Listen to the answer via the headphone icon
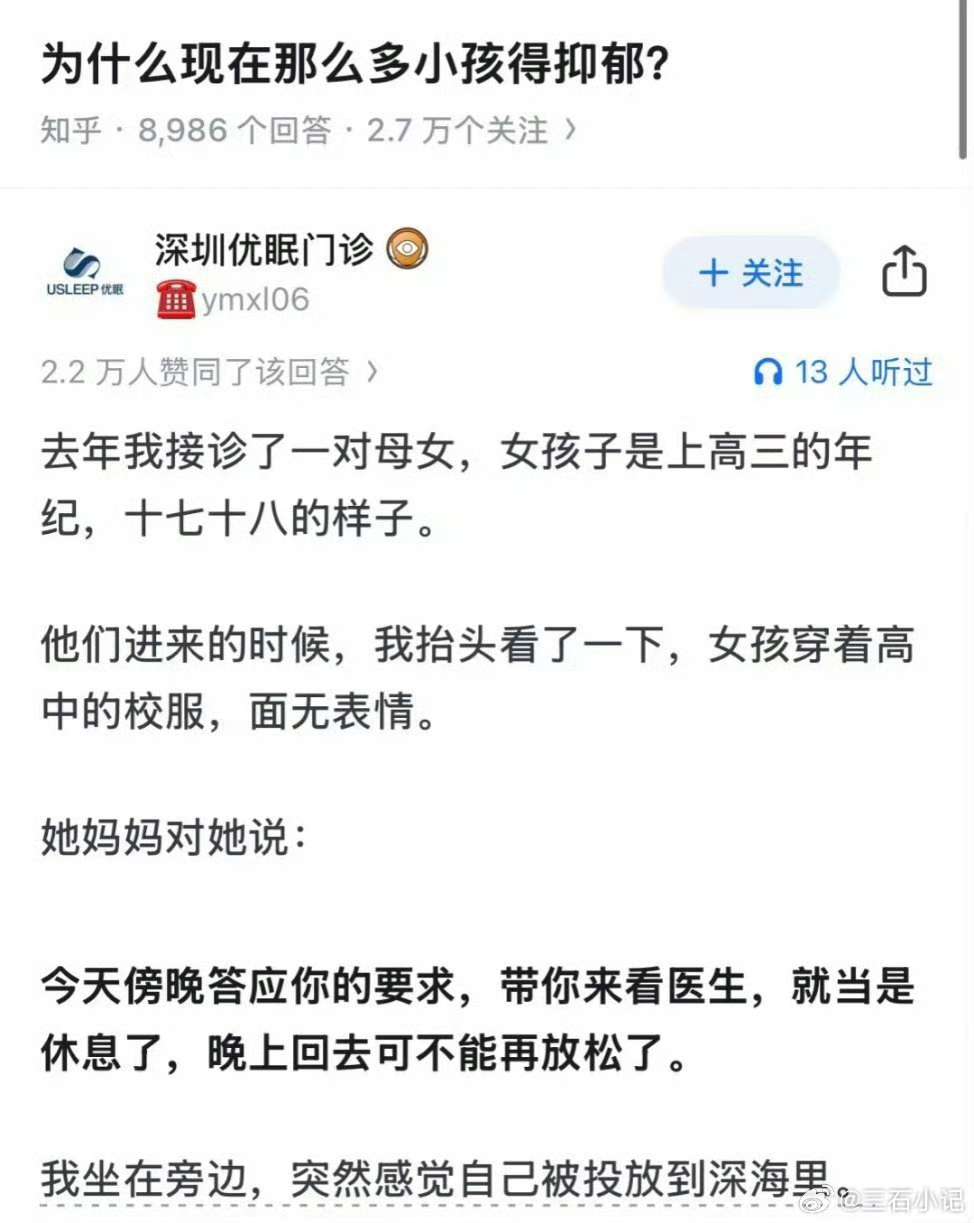 [x=768, y=373]
